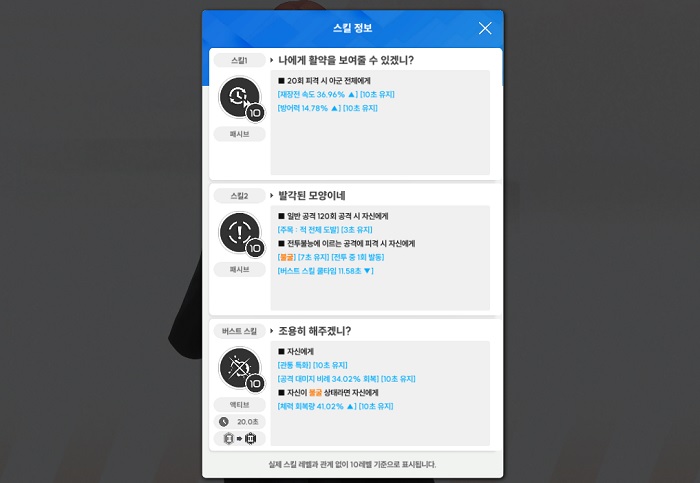Close the 스킬 정보 dialog

click(485, 29)
